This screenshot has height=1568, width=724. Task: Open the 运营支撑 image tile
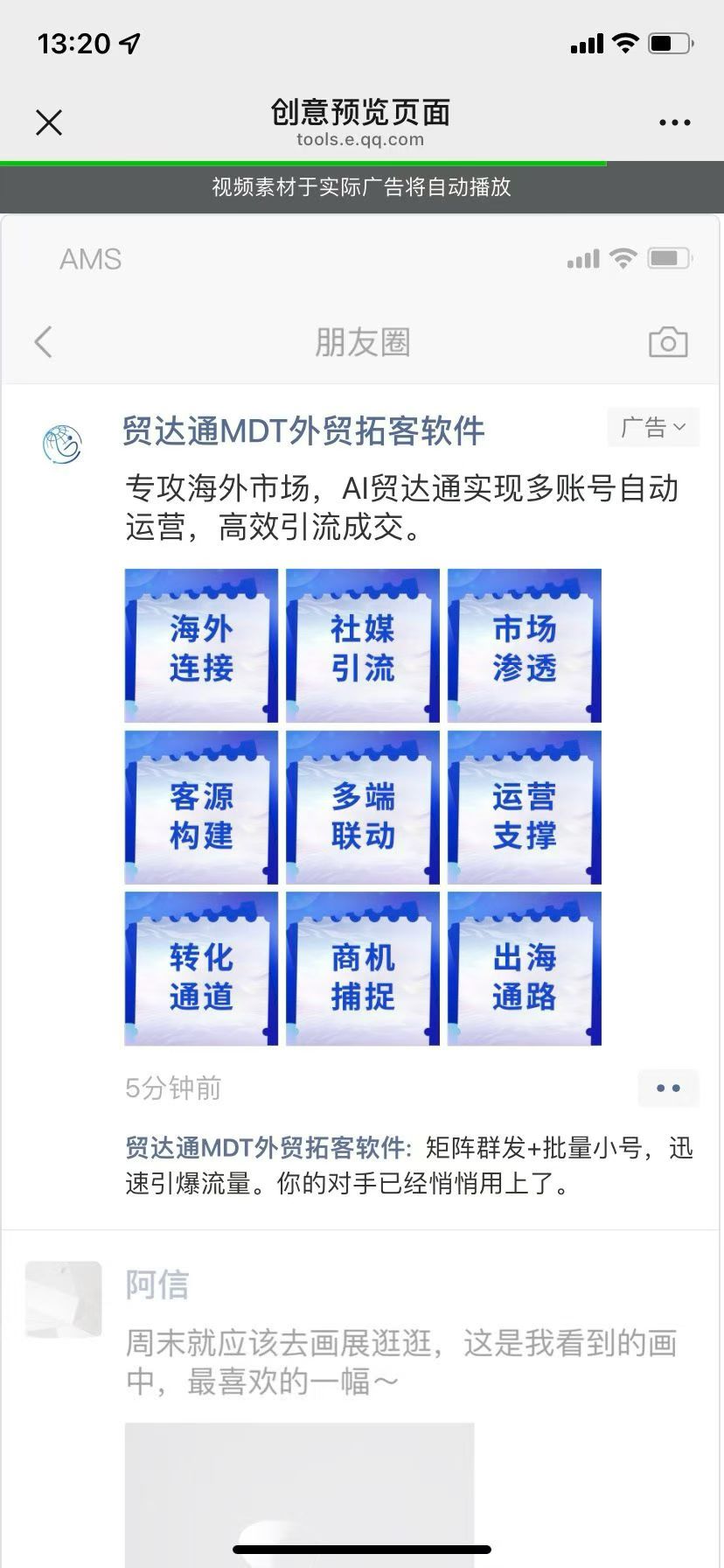click(x=525, y=808)
